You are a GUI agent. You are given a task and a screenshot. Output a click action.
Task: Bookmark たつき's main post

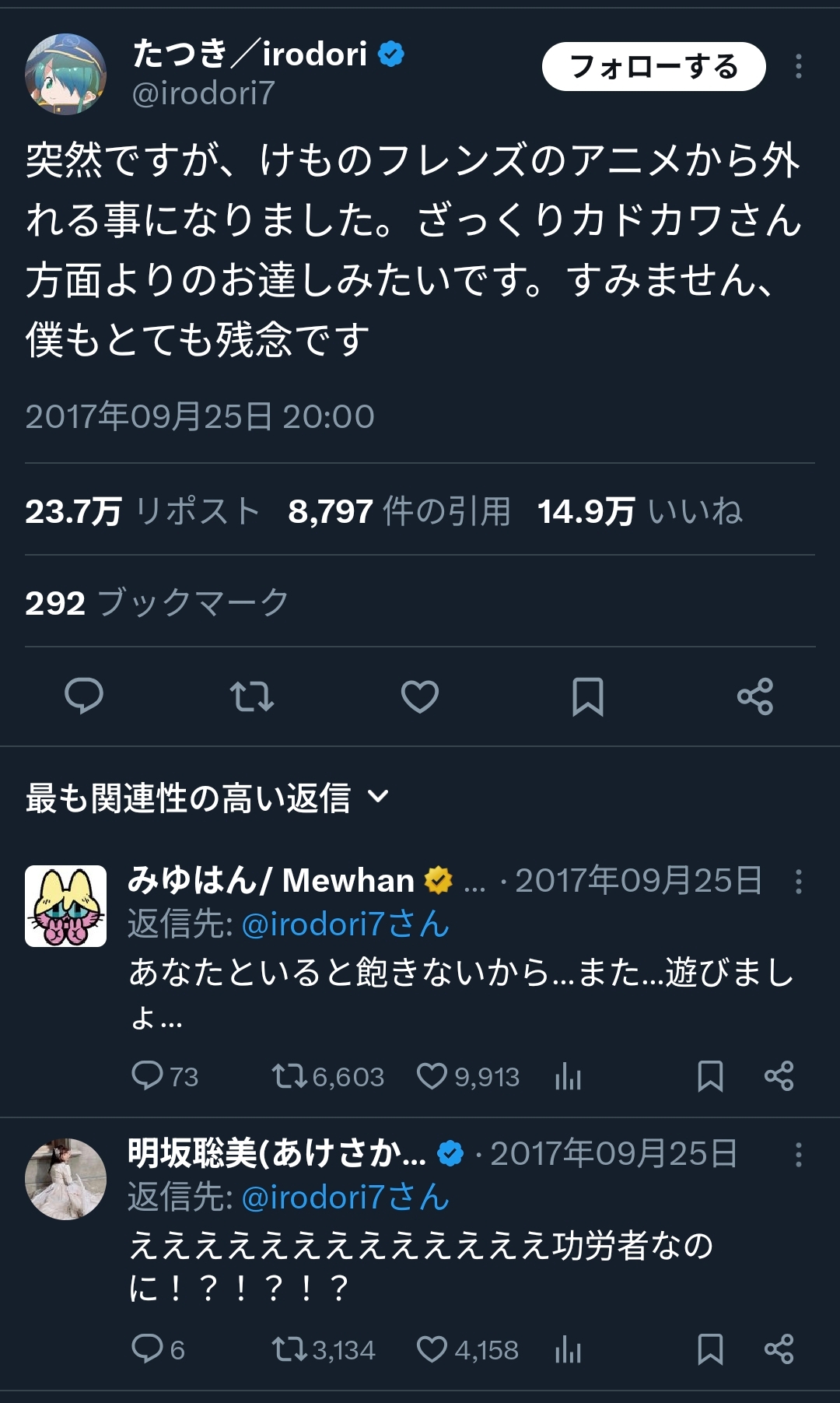click(588, 696)
